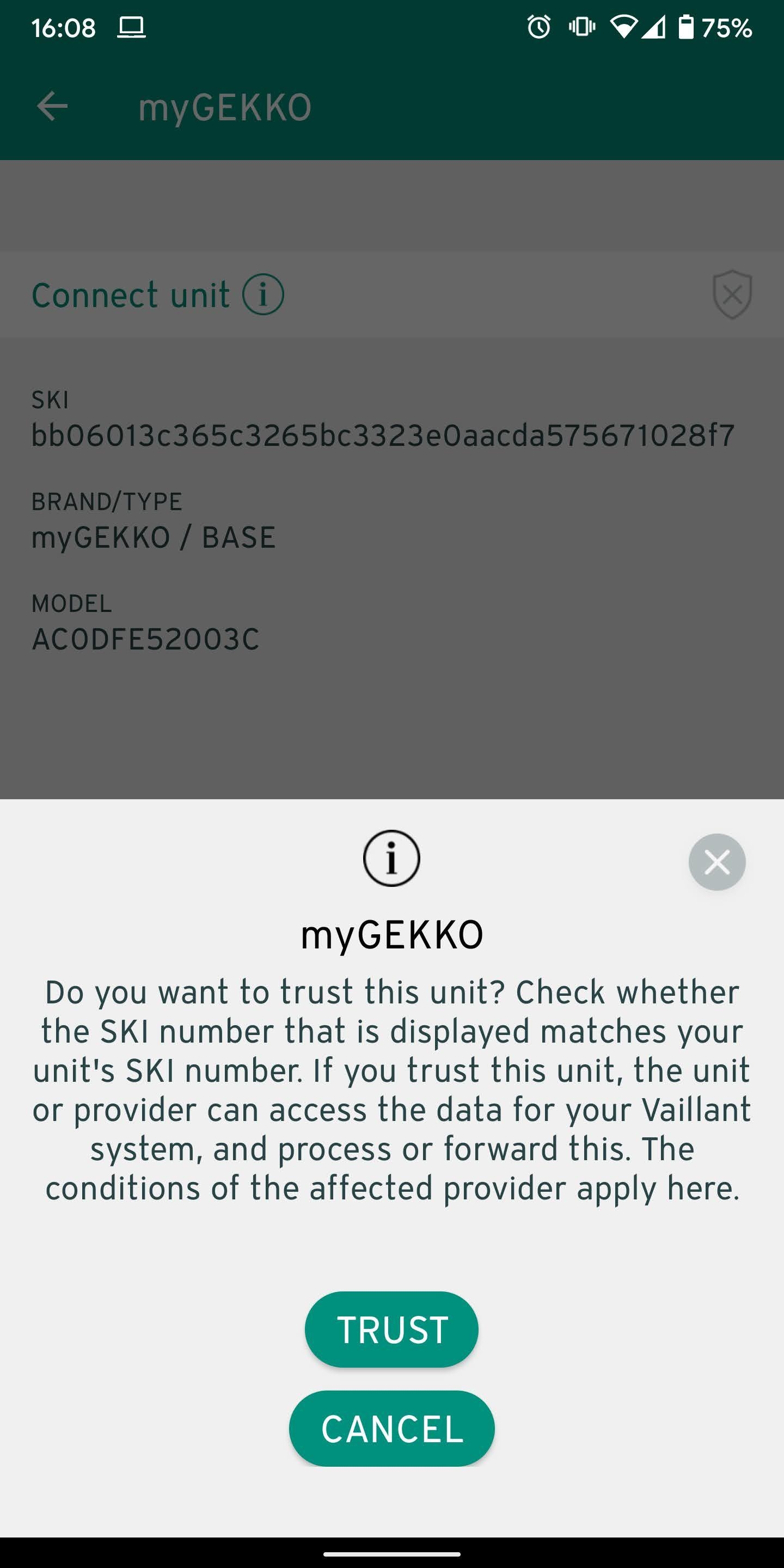This screenshot has width=784, height=1568.
Task: Open the info icon beside Connect unit
Action: [263, 295]
